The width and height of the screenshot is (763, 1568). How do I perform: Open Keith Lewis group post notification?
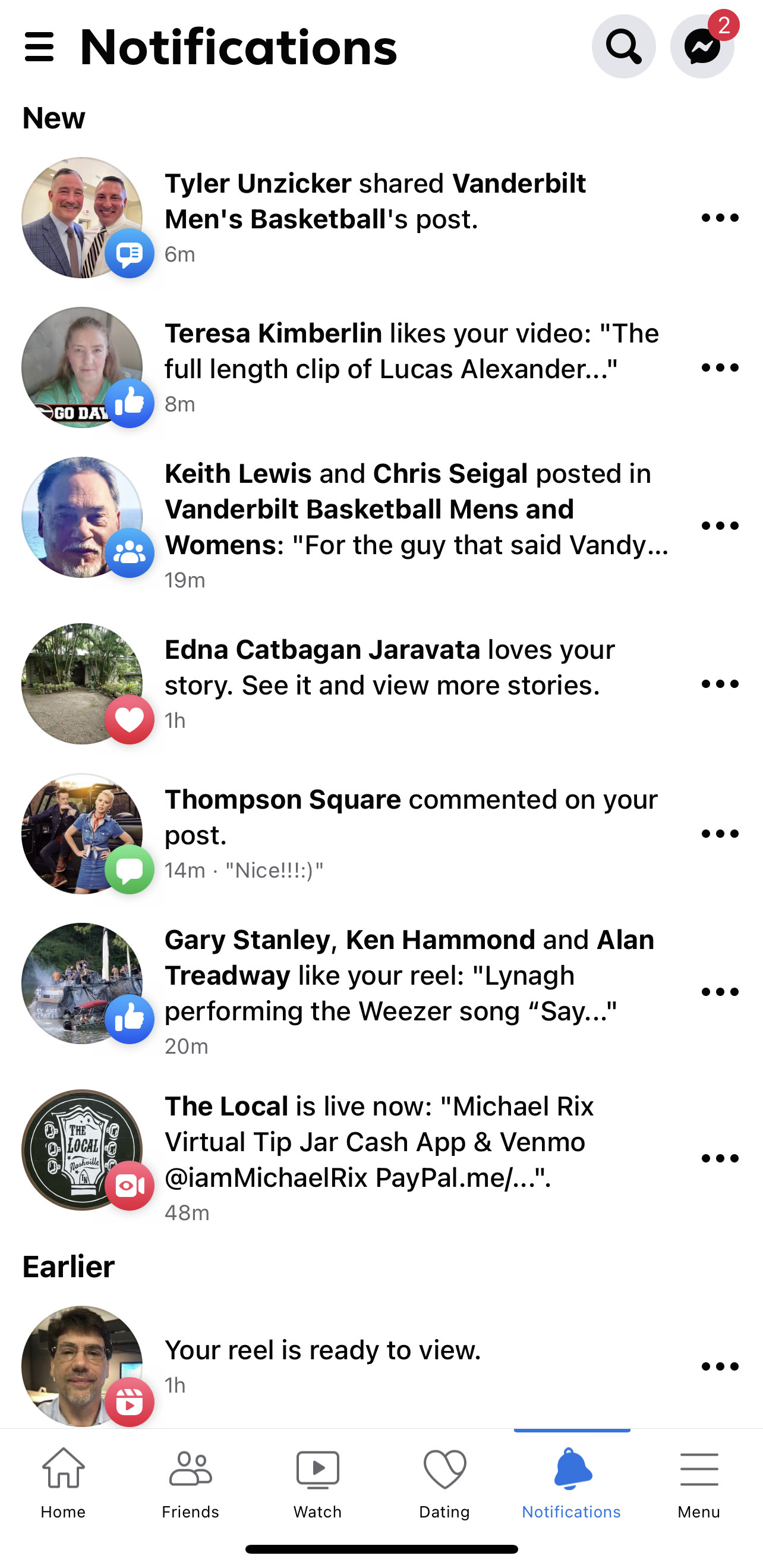click(381, 526)
